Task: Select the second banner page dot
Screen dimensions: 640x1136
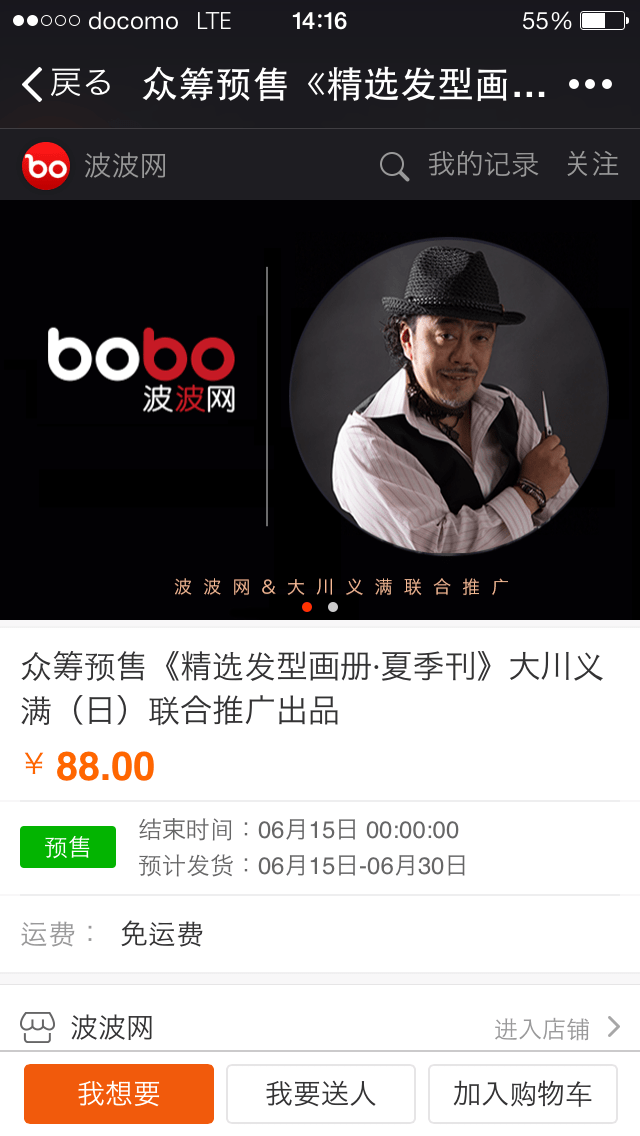Action: click(x=333, y=607)
